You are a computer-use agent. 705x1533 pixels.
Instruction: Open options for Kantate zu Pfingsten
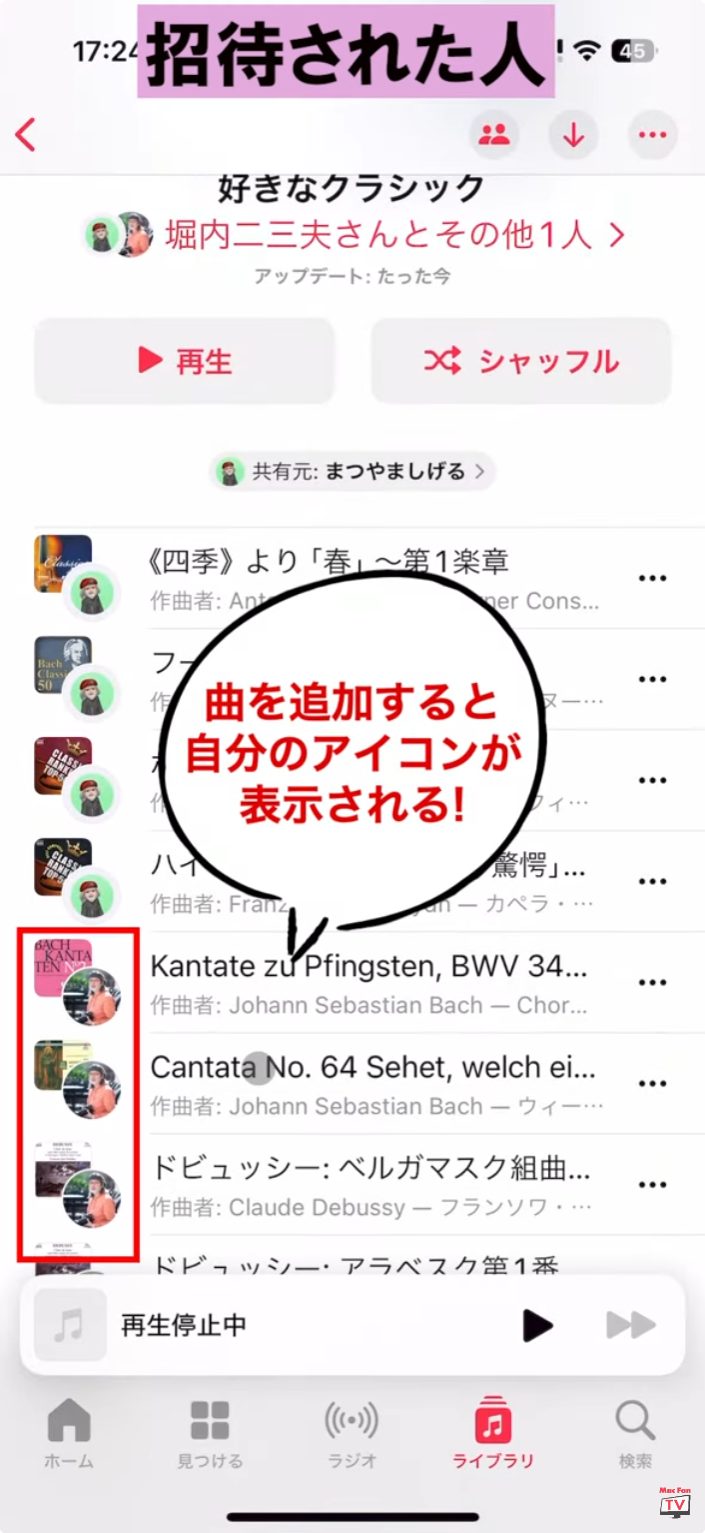[x=652, y=982]
